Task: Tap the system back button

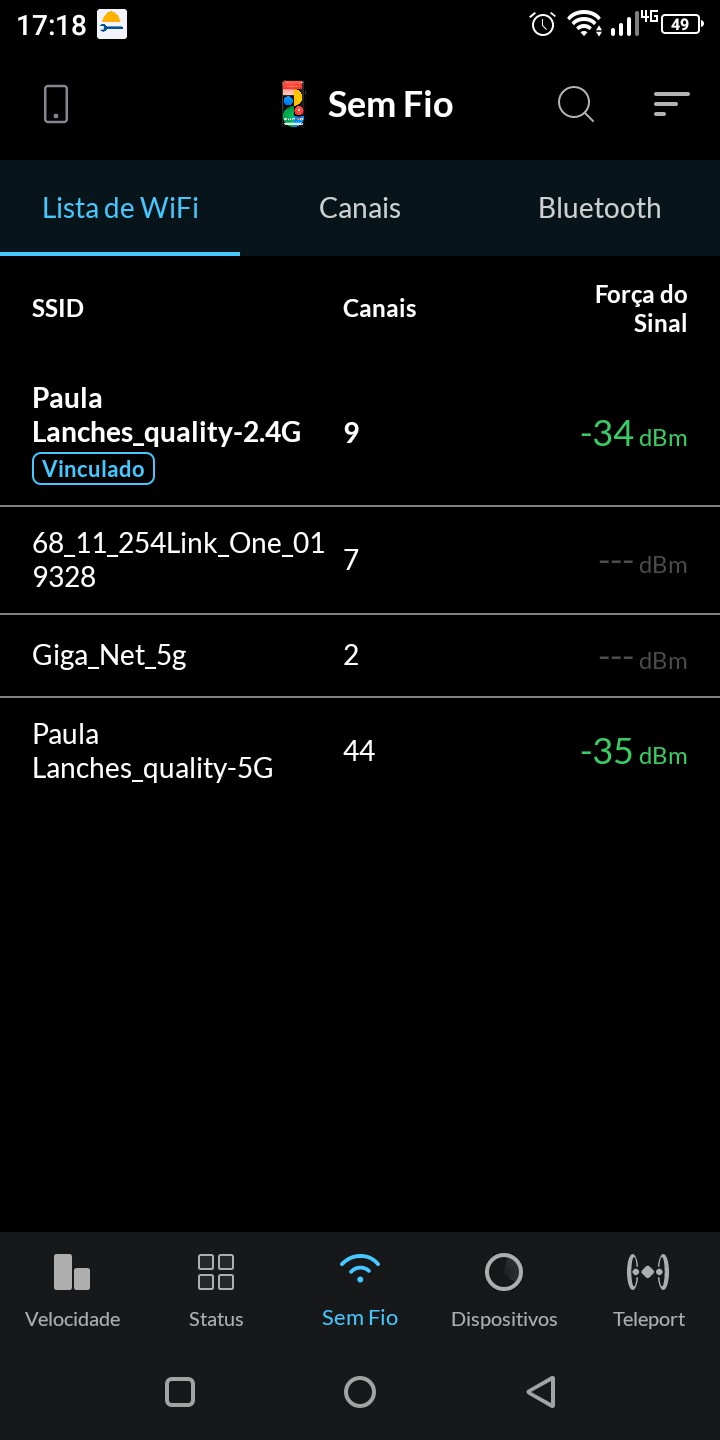Action: (541, 1392)
